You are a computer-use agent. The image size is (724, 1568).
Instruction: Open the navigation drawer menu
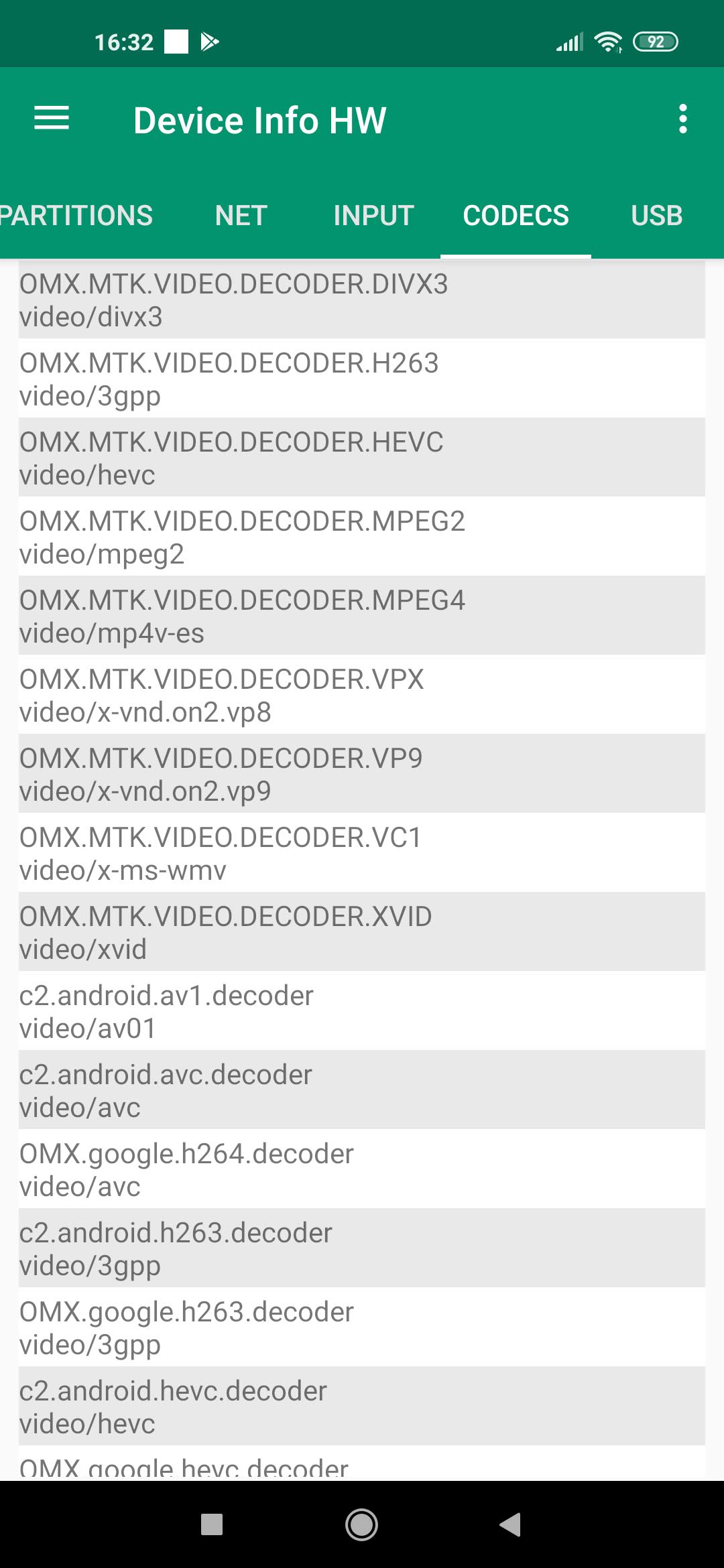52,119
